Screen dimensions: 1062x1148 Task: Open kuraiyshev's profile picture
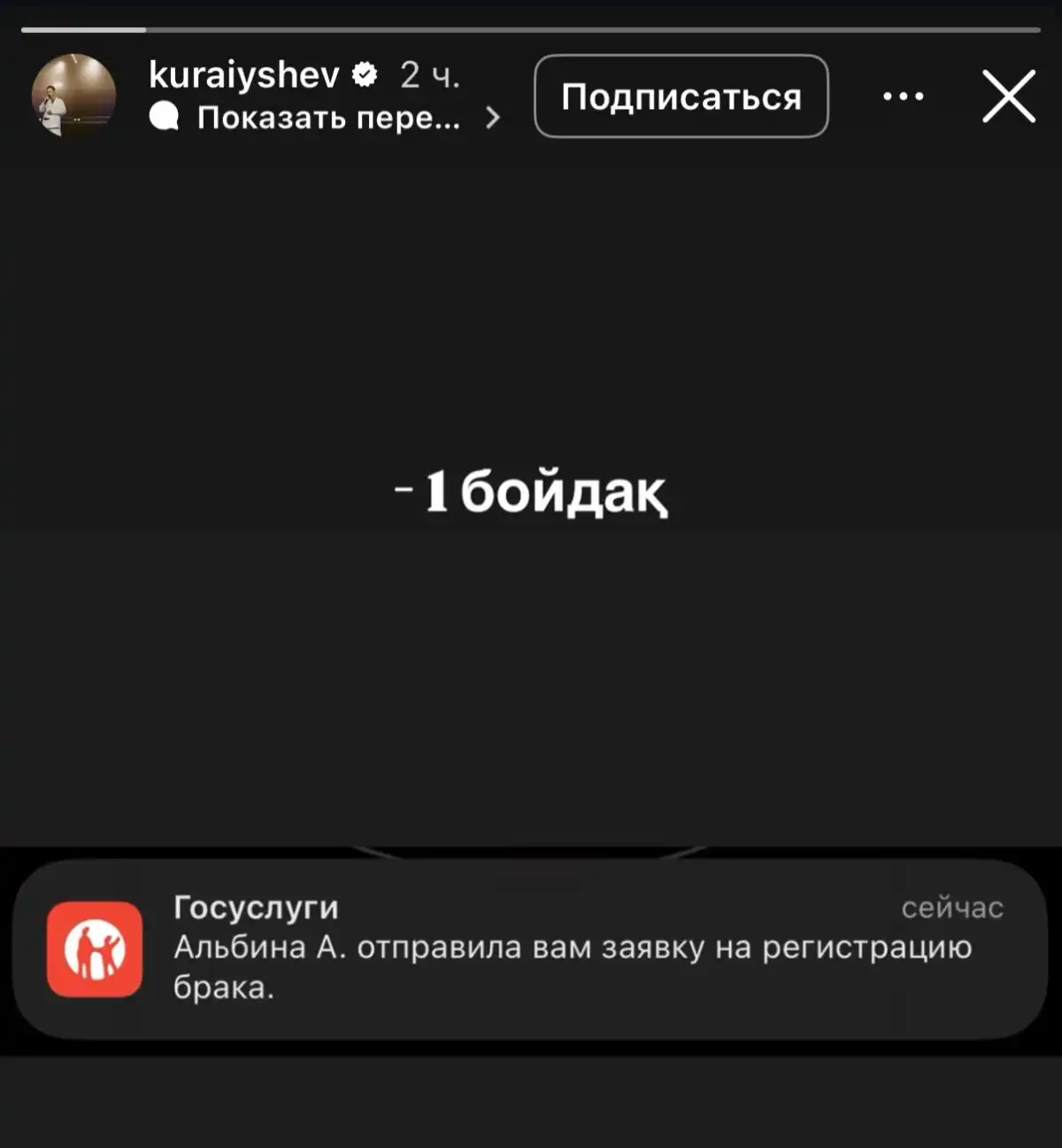click(73, 96)
